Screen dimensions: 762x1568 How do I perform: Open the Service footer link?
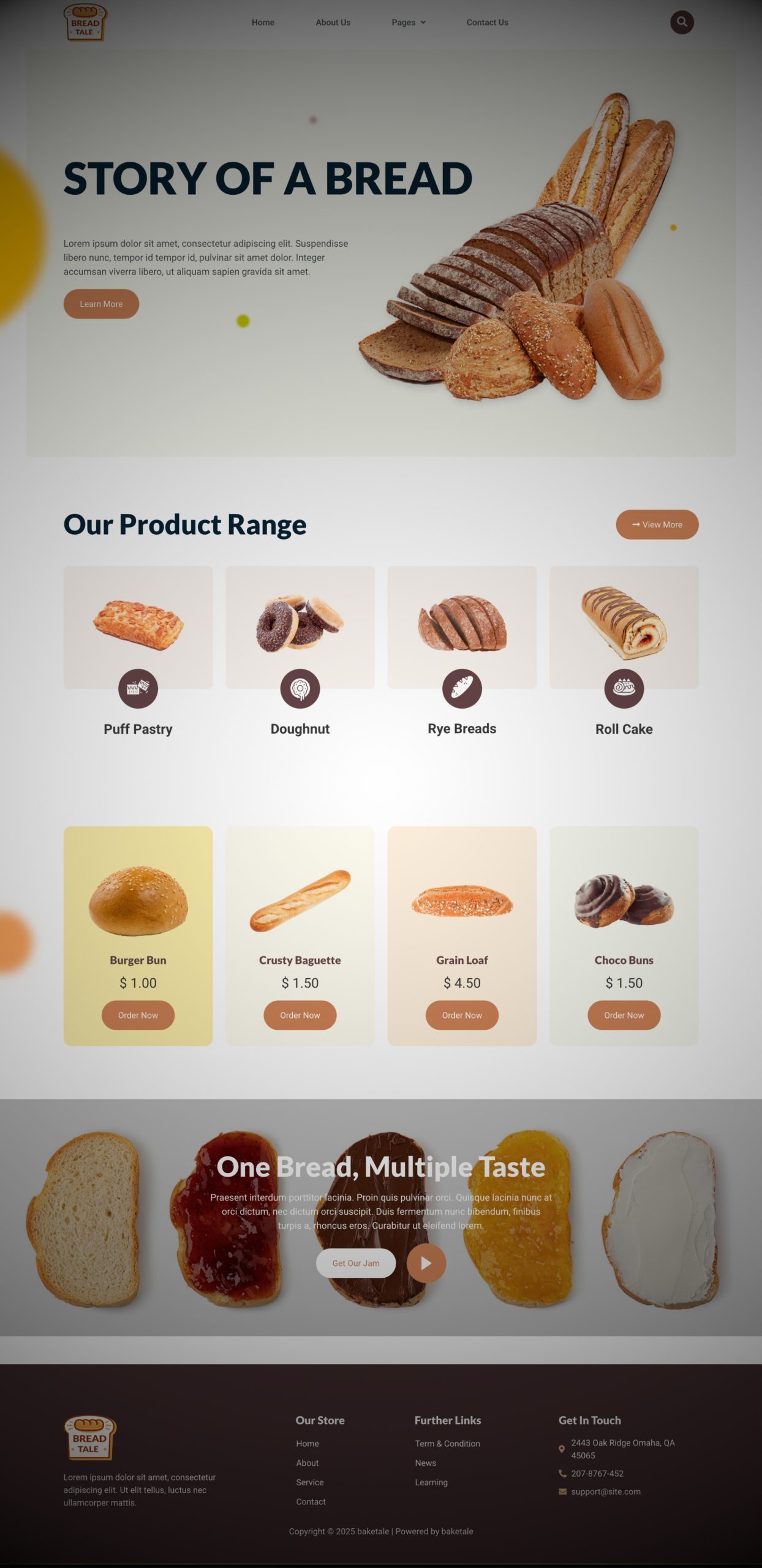309,1482
